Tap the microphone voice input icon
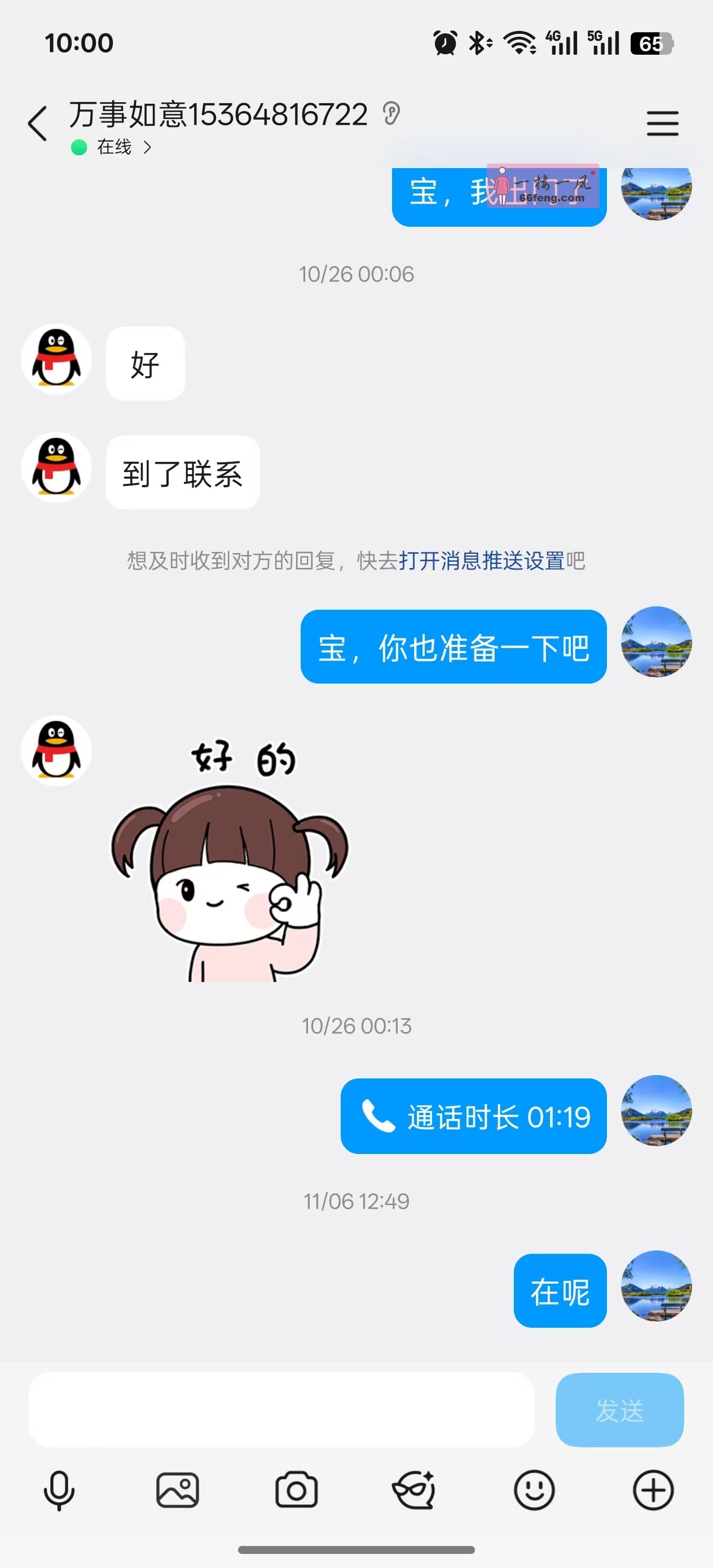 pos(58,1490)
